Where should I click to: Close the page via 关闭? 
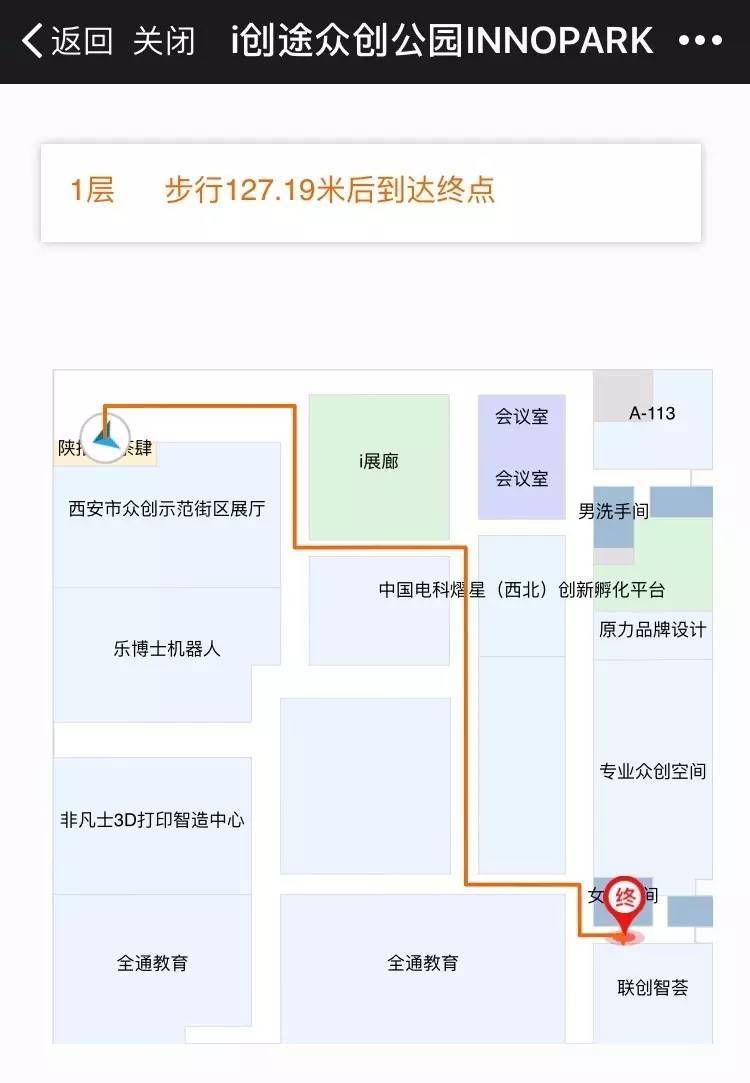tap(163, 41)
